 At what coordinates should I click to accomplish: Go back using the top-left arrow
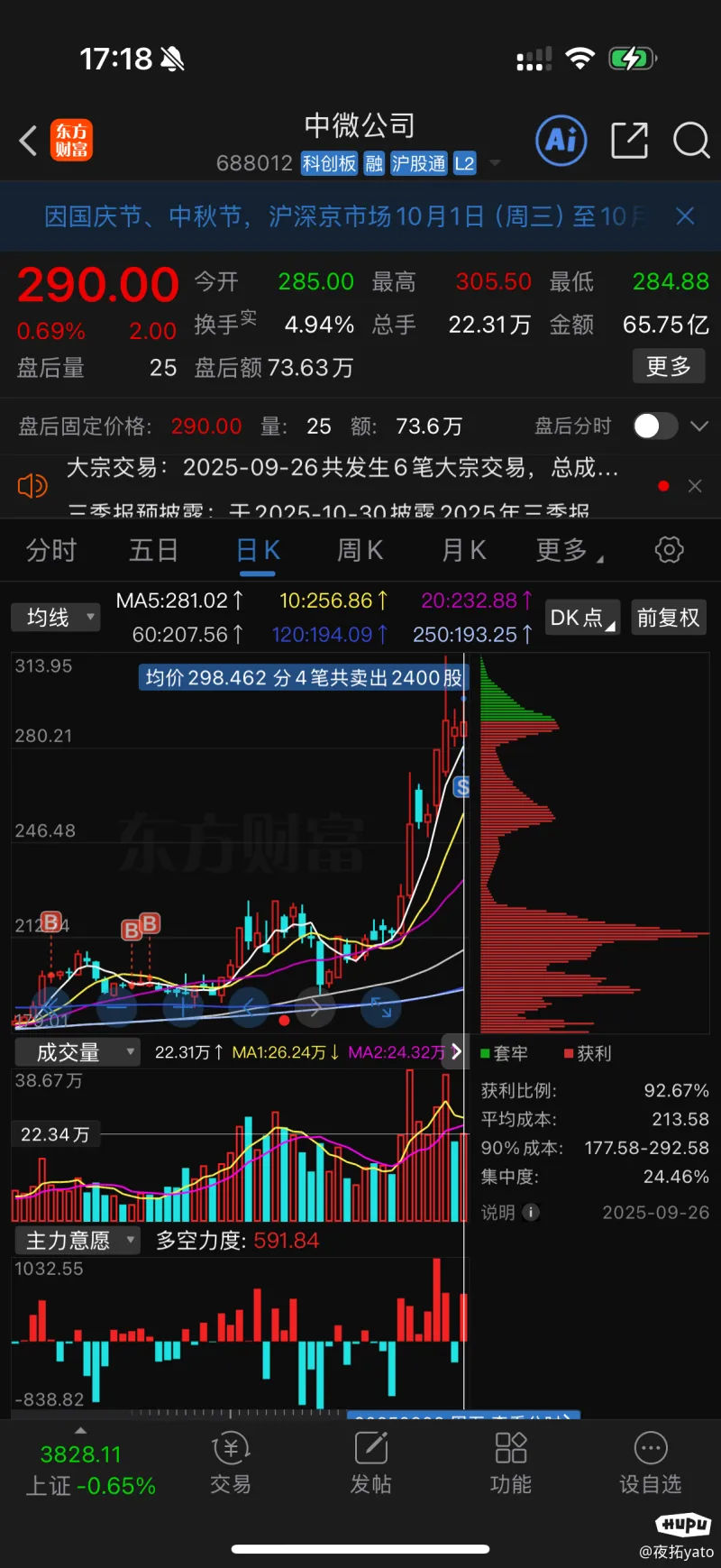coord(29,142)
